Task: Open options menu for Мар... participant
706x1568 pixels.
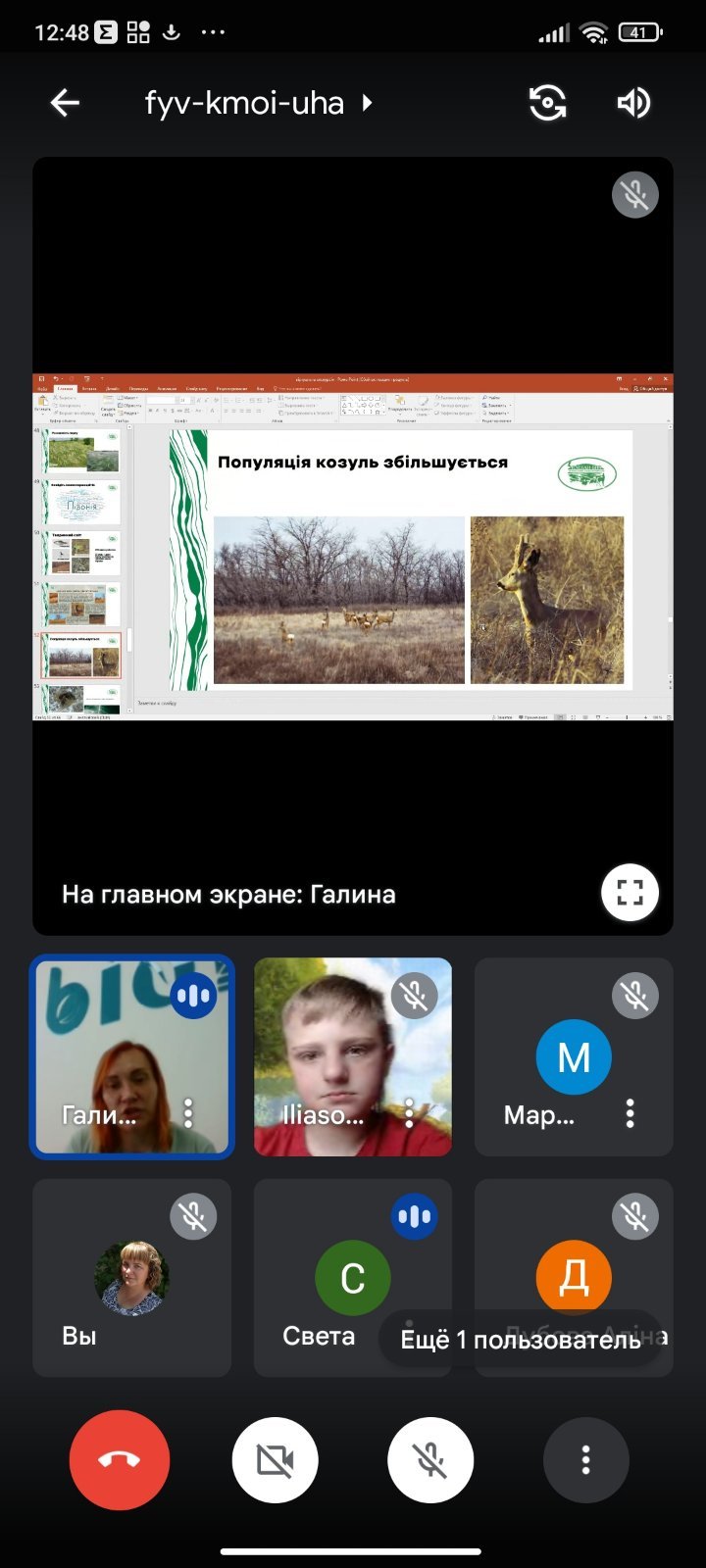Action: [x=630, y=1112]
